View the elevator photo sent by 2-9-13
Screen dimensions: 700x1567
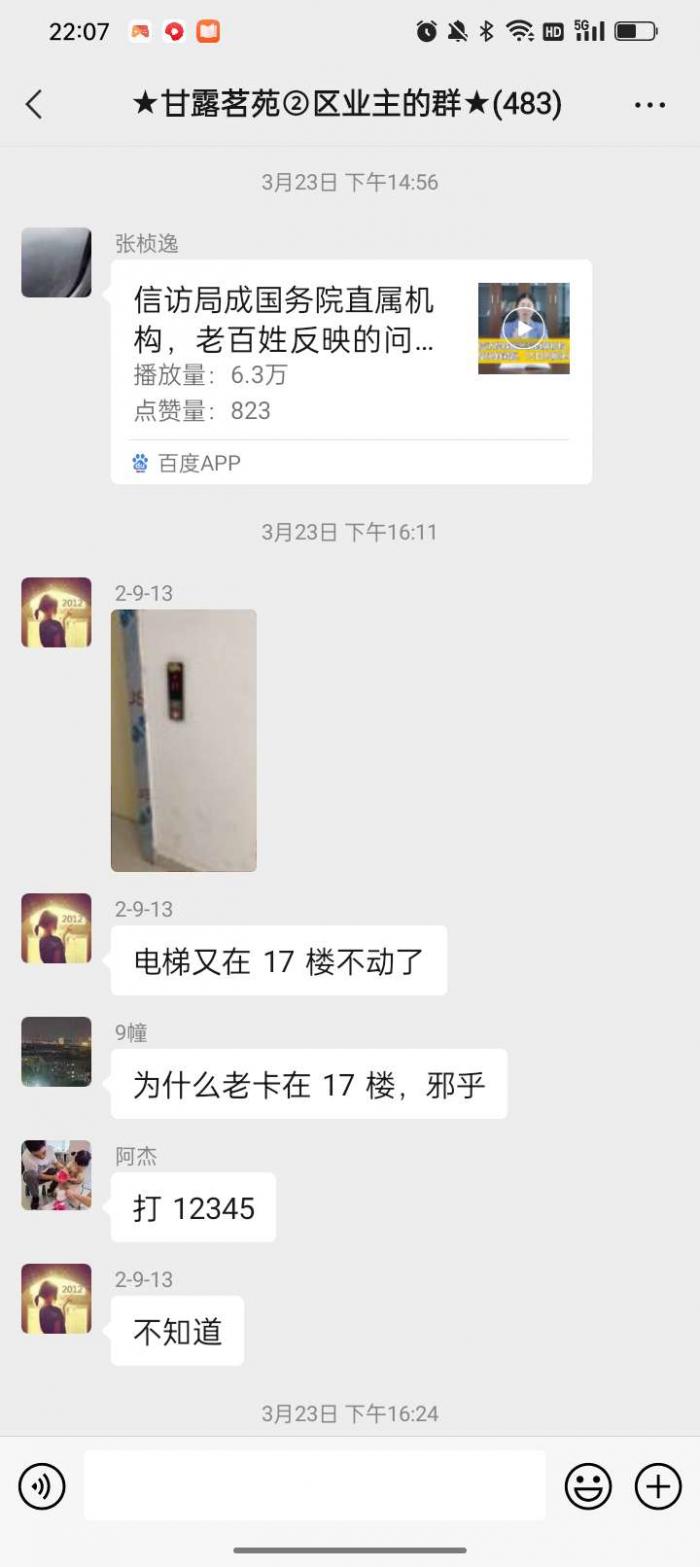coord(183,740)
